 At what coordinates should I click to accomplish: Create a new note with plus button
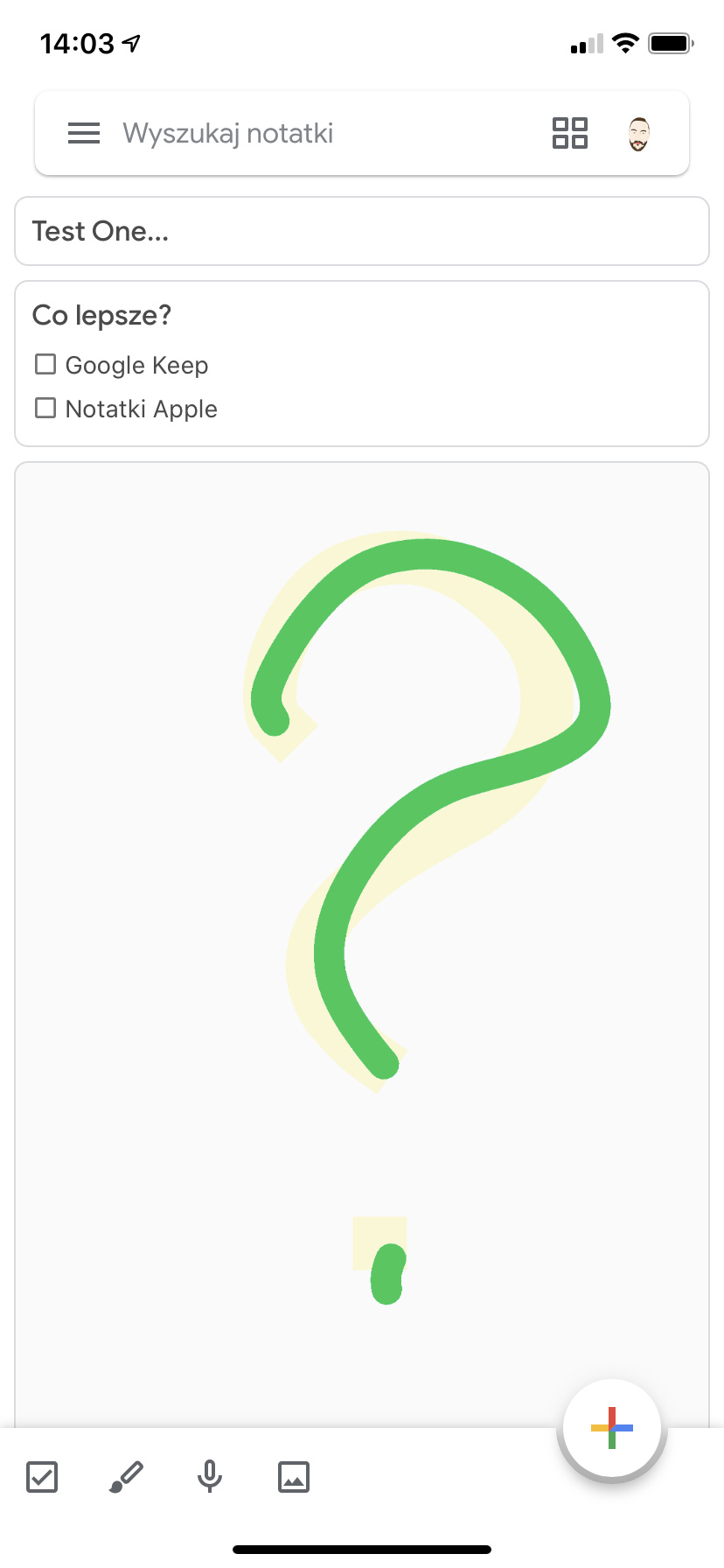[611, 1428]
